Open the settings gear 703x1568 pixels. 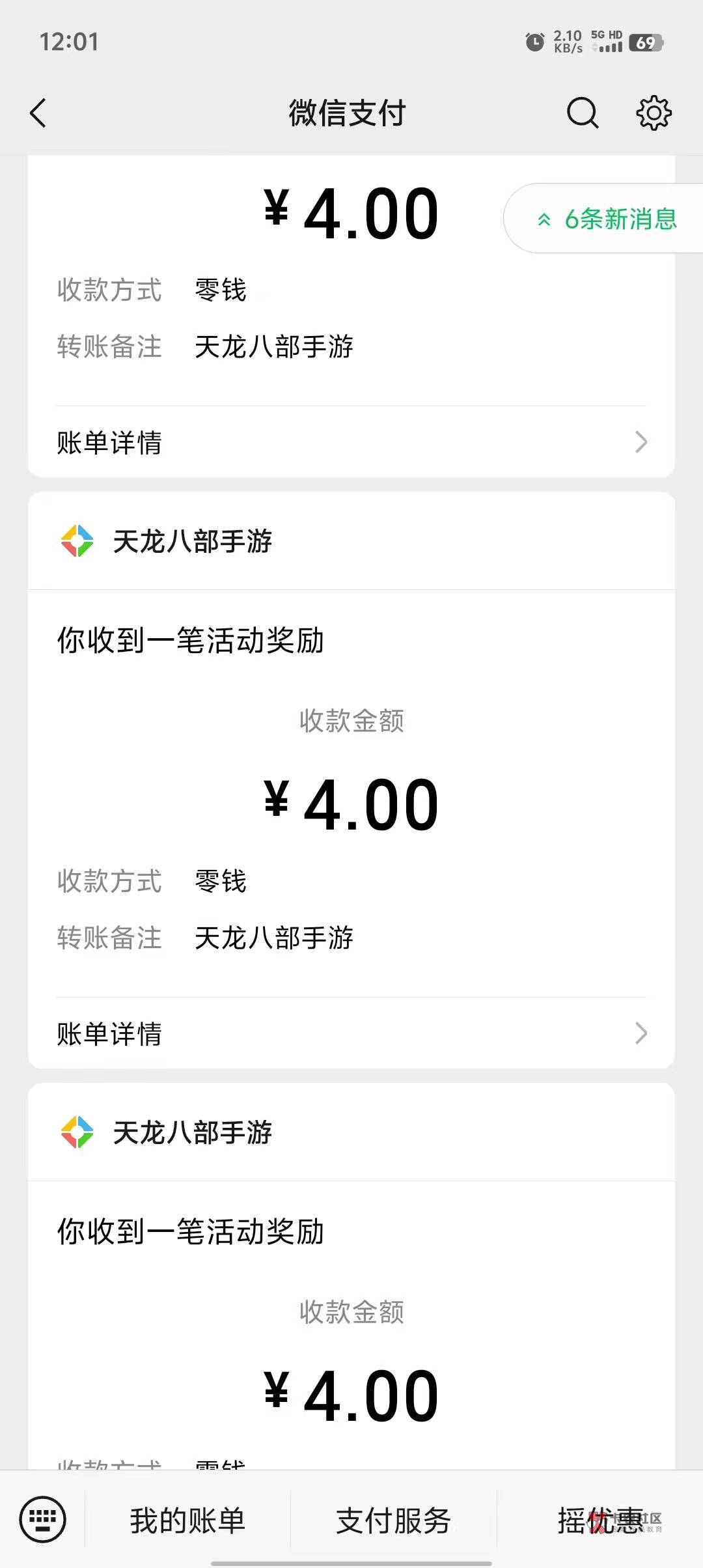tap(654, 113)
